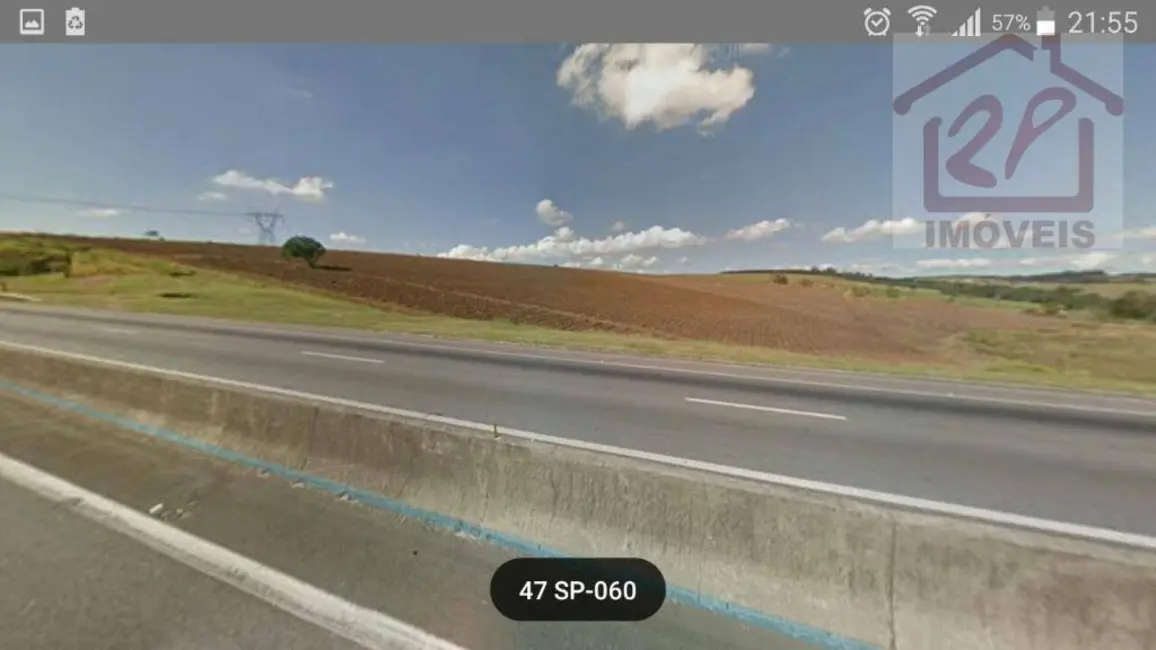Tap the 47 SP-060 address label

577,590
